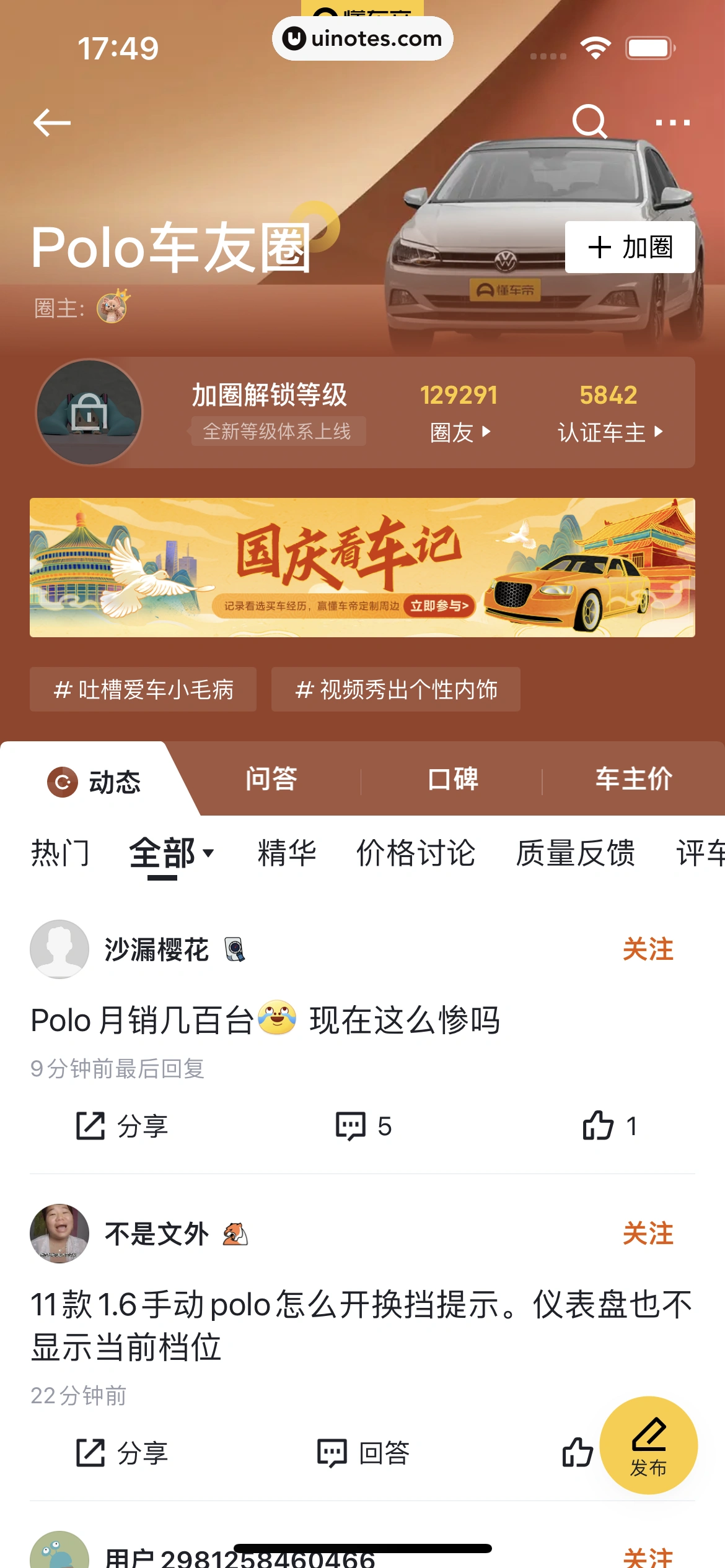Like the Polo月销几百台 post
725x1568 pixels.
tap(609, 1126)
